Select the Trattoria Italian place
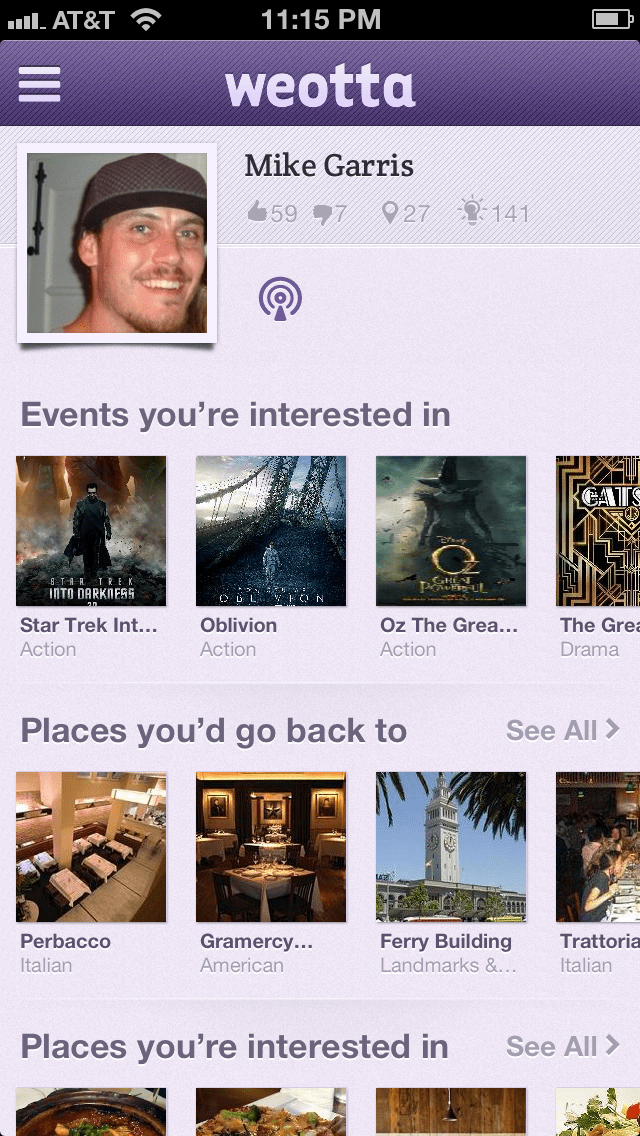This screenshot has height=1136, width=640. coord(598,847)
